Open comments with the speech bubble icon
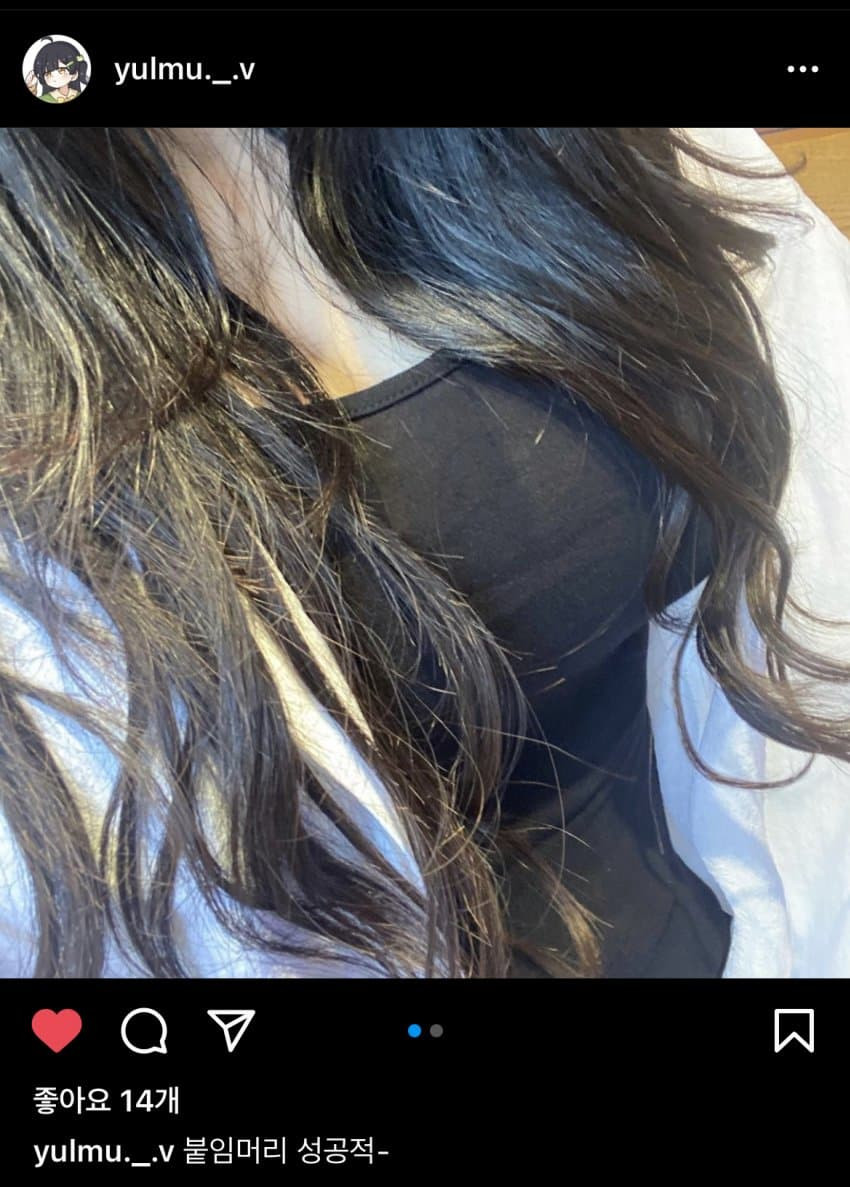850x1187 pixels. pyautogui.click(x=144, y=1030)
